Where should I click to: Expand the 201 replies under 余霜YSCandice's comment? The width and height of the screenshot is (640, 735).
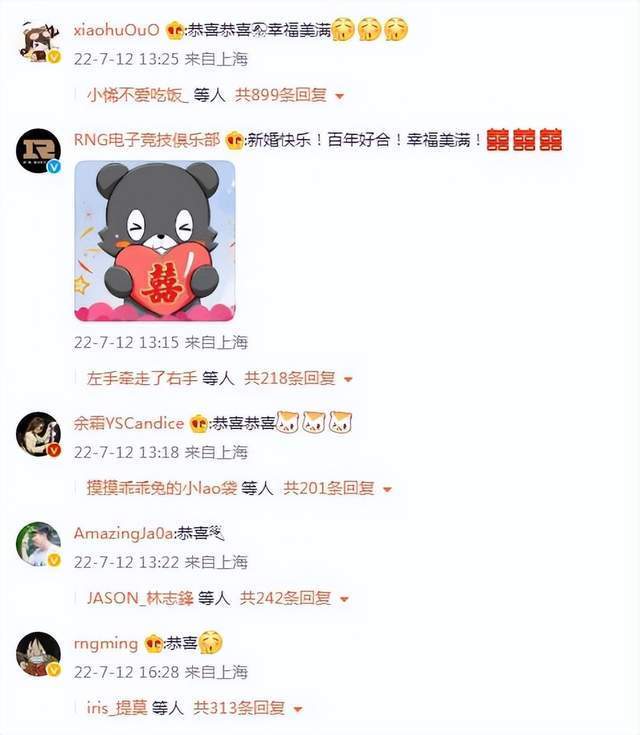(x=337, y=488)
